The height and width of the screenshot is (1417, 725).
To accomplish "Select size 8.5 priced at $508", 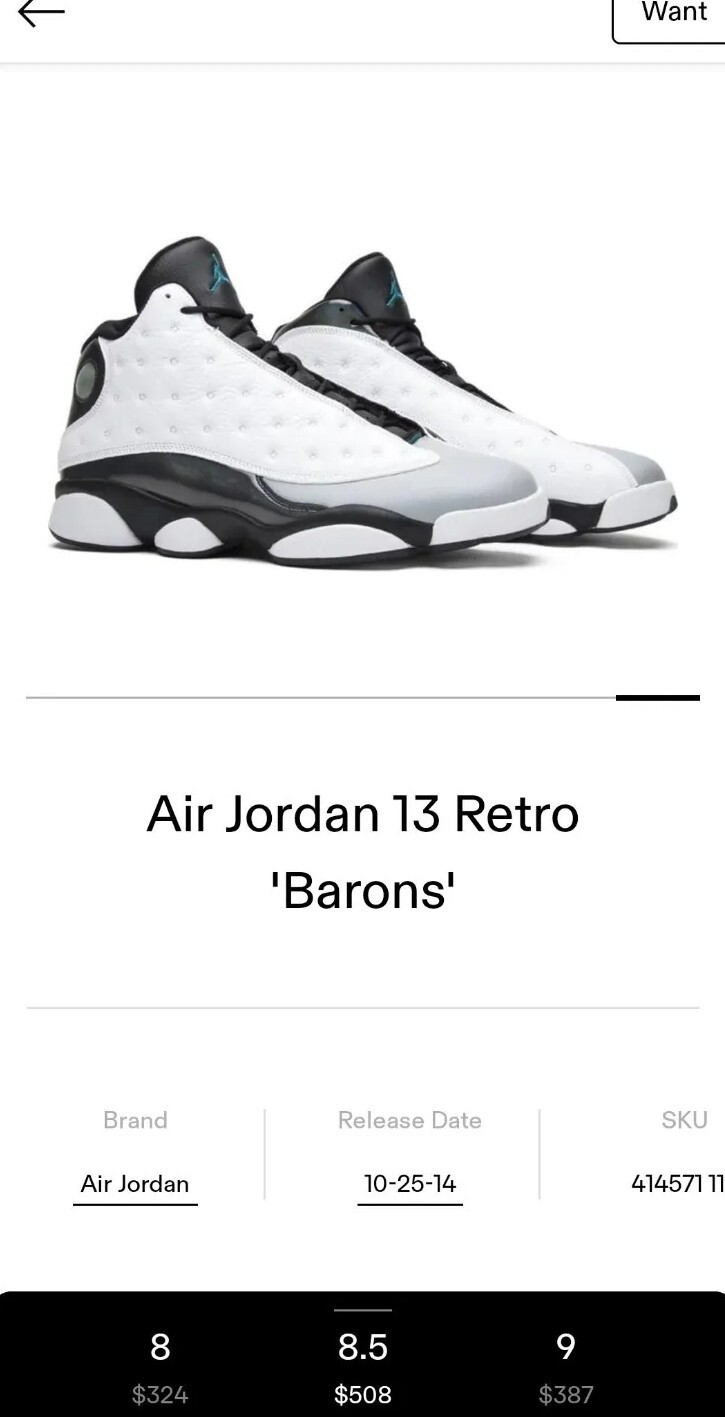I will 363,1367.
